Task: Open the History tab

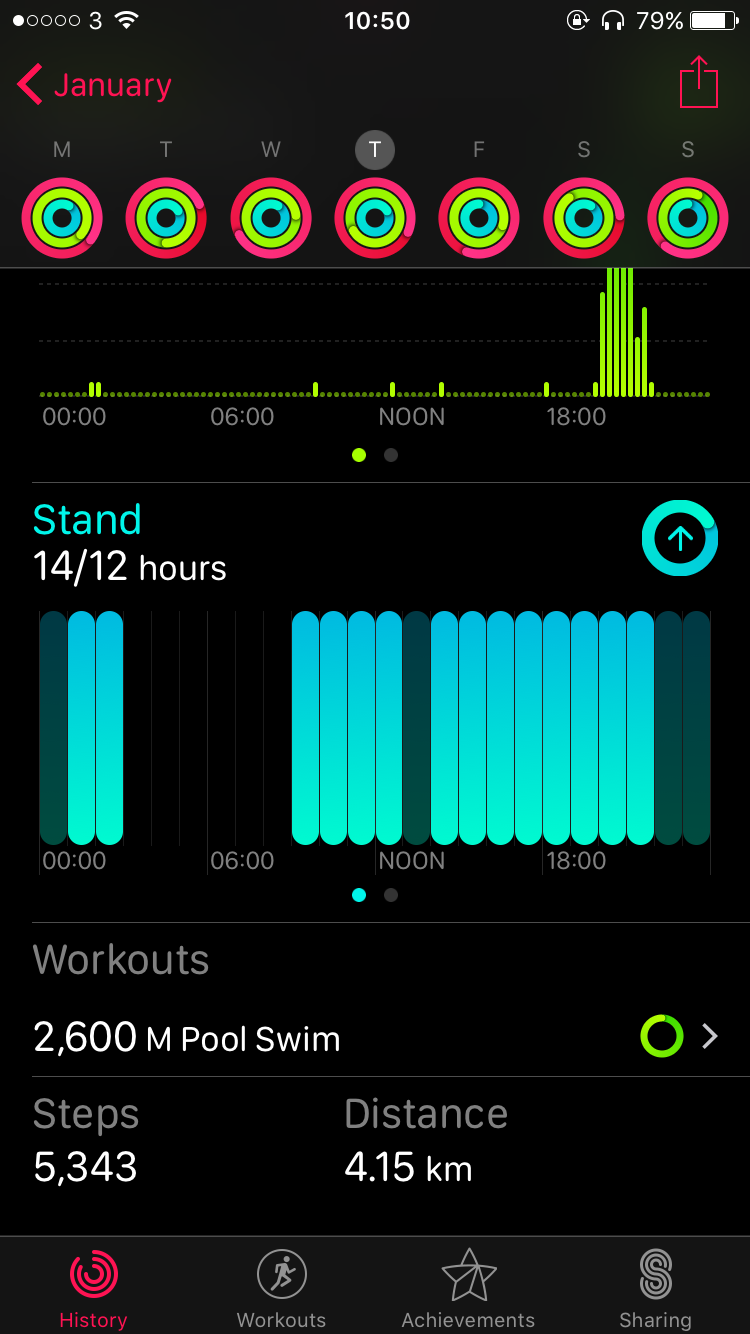Action: point(93,1288)
